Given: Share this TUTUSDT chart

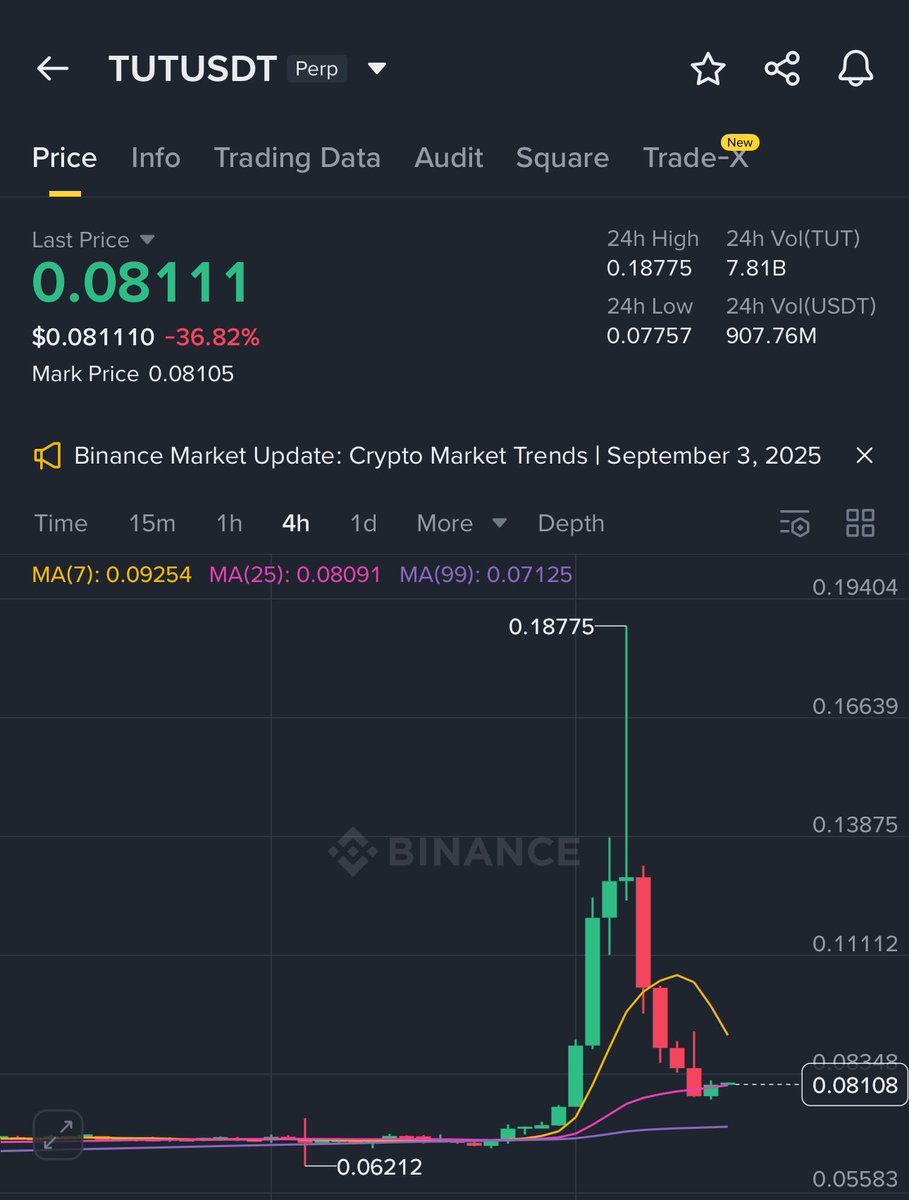Looking at the screenshot, I should point(782,69).
